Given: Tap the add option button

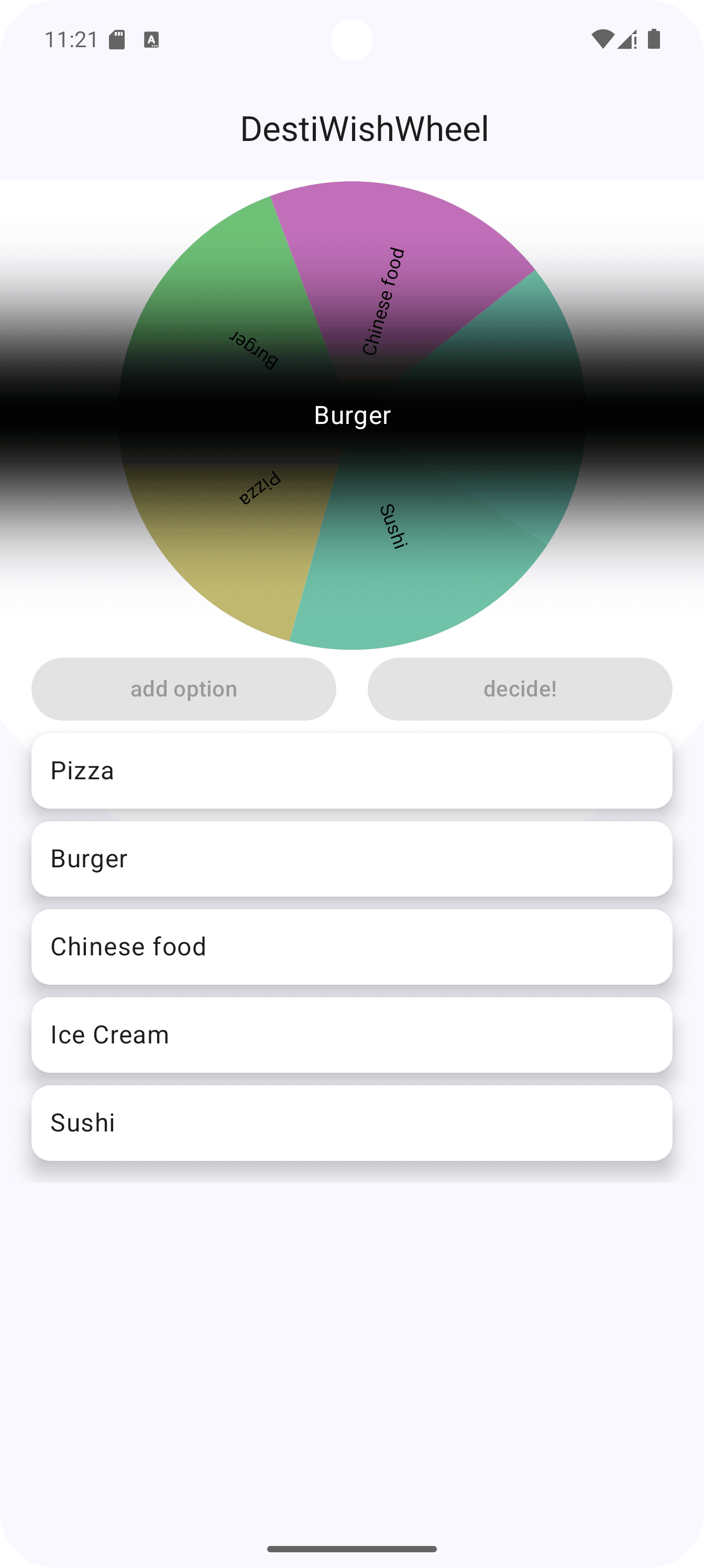Looking at the screenshot, I should coord(183,689).
